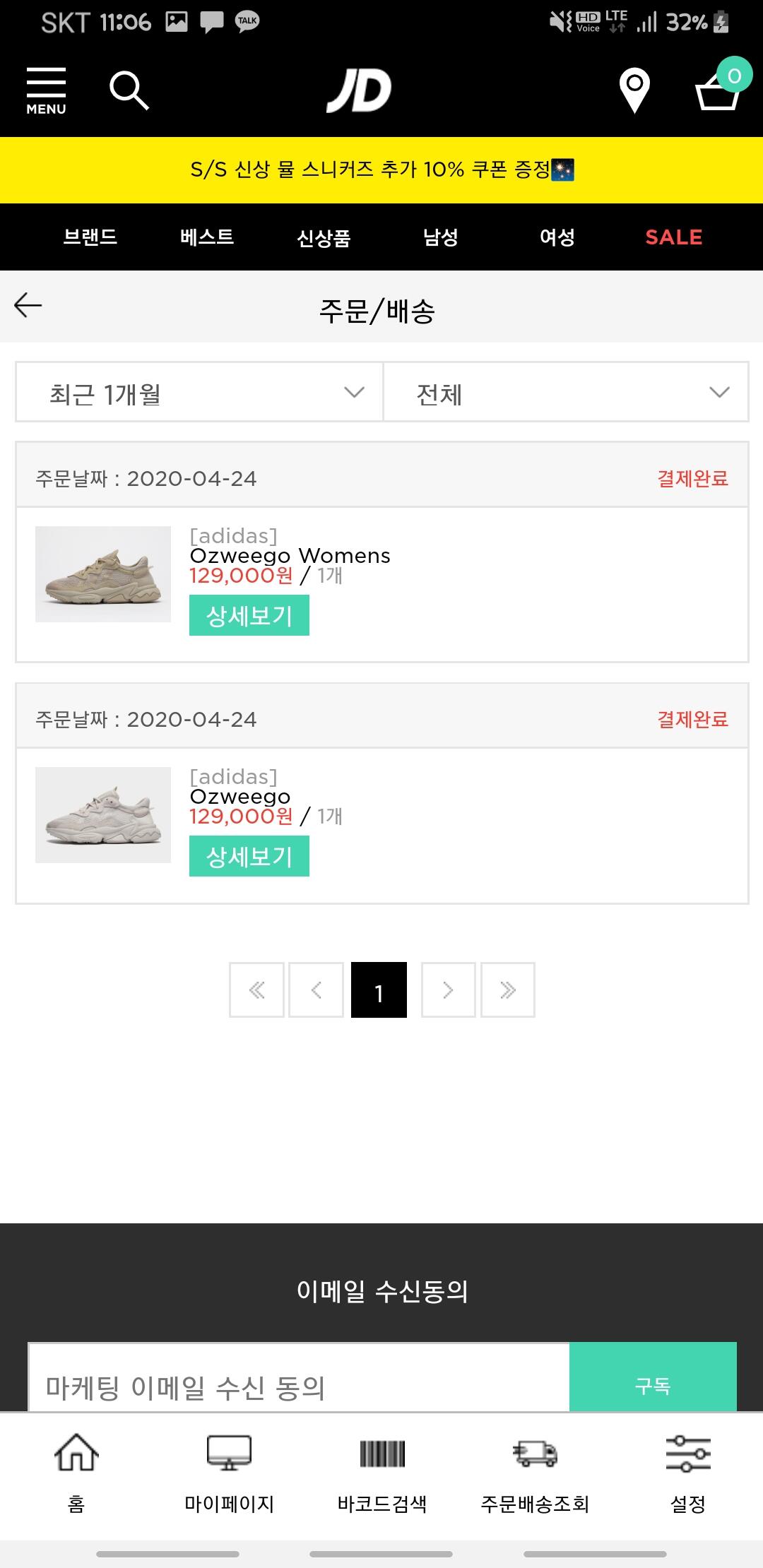Open the 여성 category
This screenshot has width=763, height=1568.
[557, 237]
